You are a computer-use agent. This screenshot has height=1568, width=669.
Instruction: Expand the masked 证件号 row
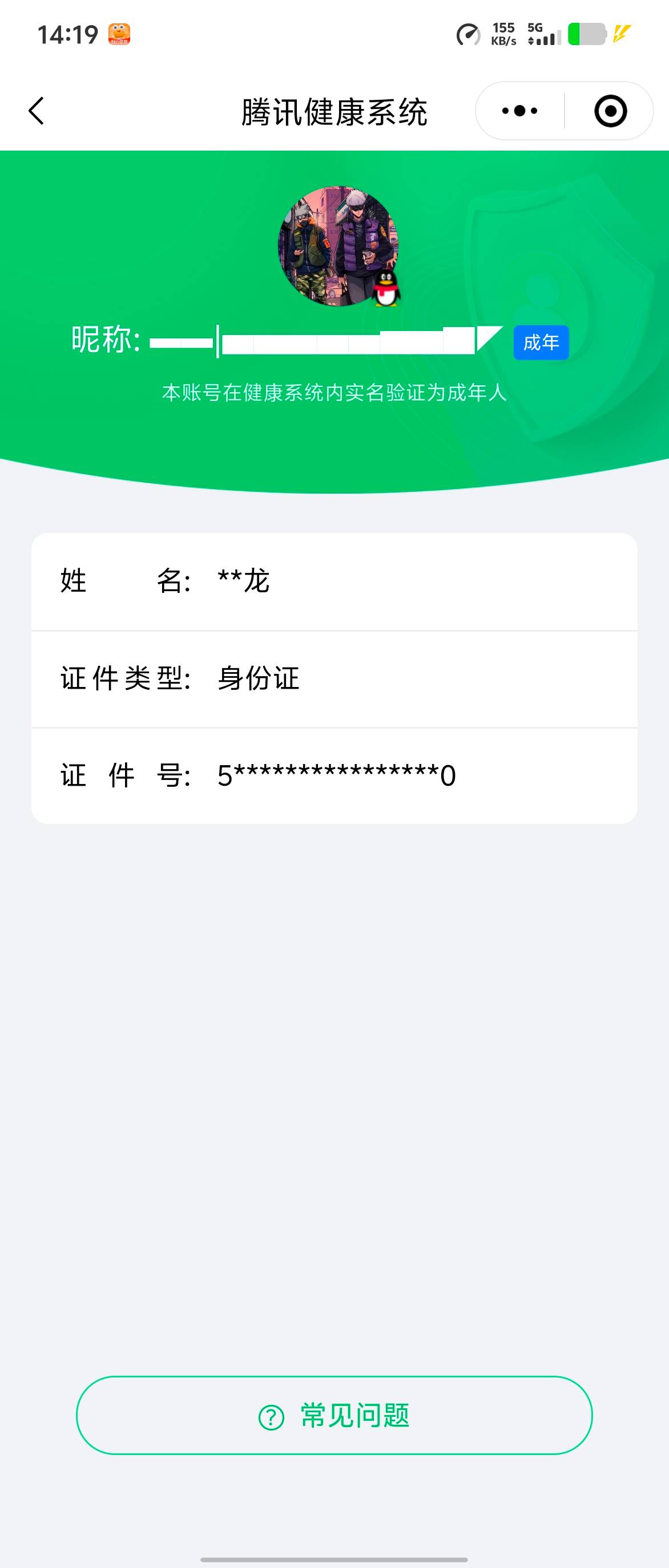[x=334, y=775]
